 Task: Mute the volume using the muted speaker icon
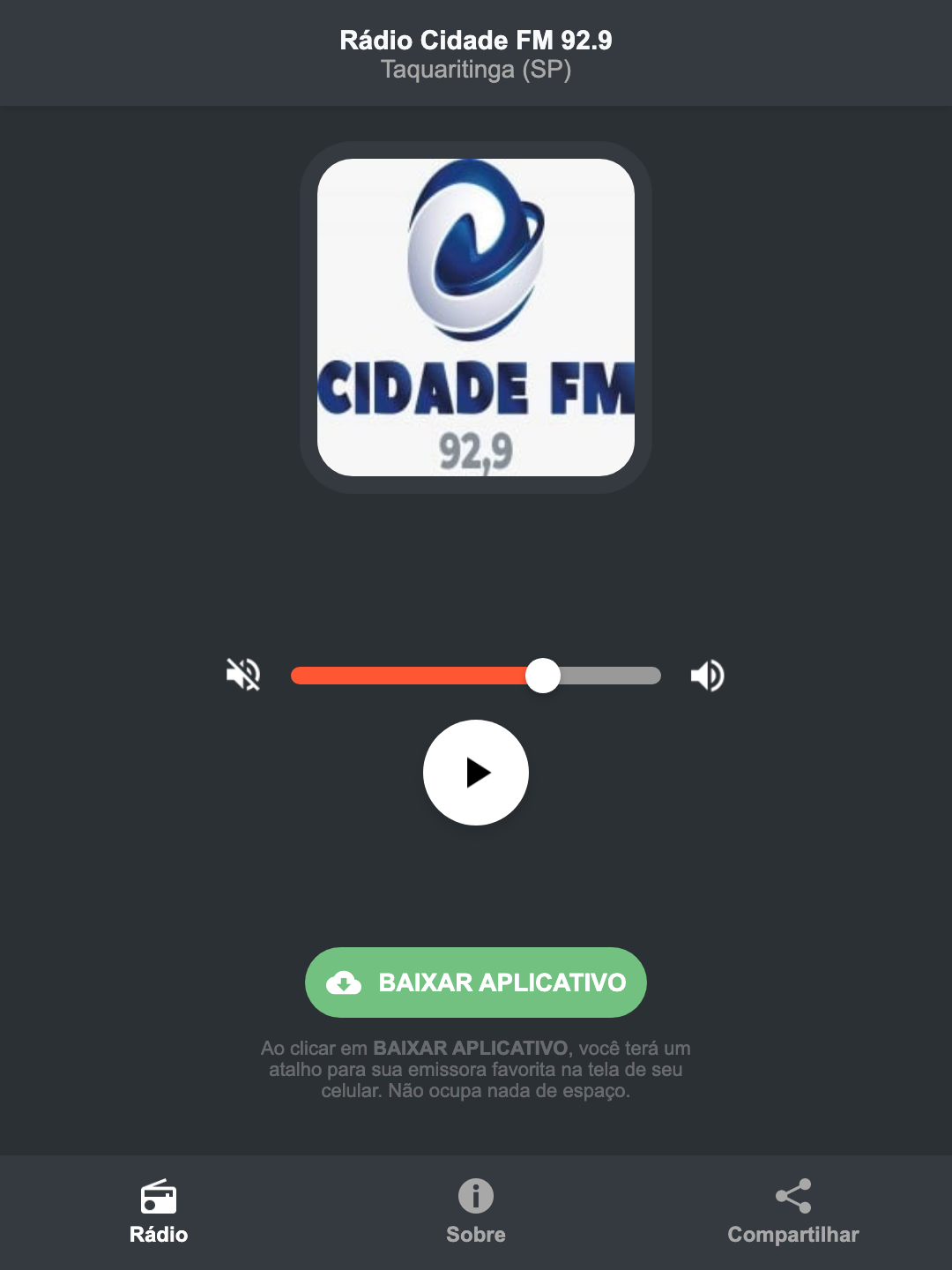click(x=242, y=675)
